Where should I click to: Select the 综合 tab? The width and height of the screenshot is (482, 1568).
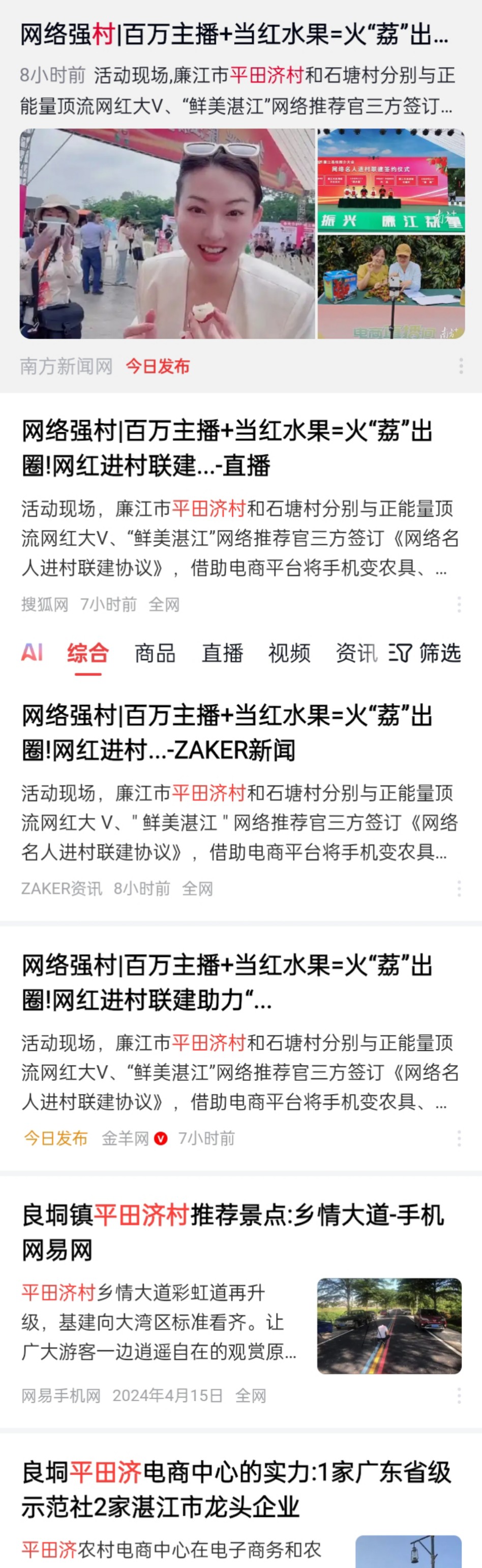88,653
